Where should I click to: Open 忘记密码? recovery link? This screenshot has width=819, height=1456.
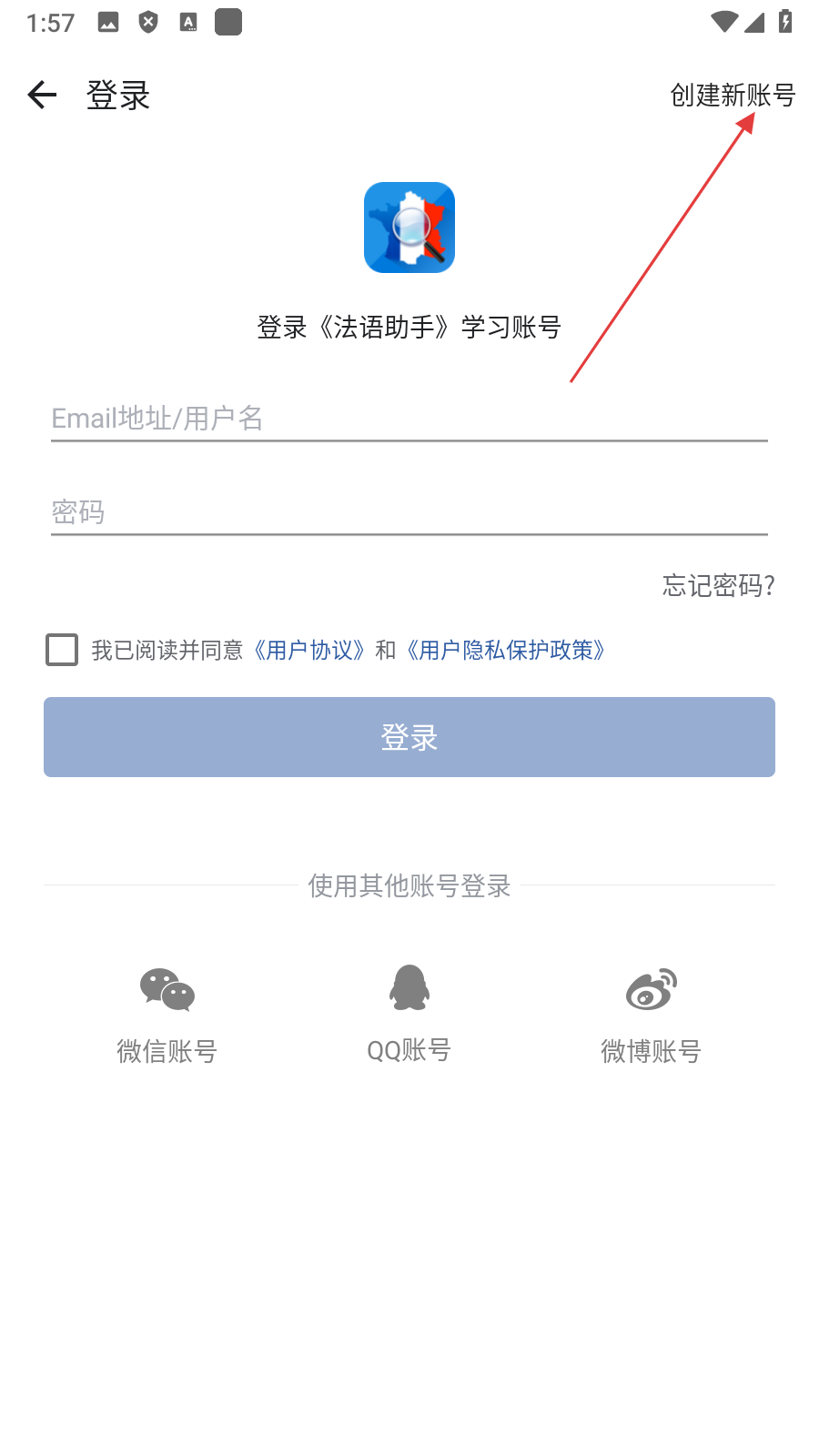718,585
